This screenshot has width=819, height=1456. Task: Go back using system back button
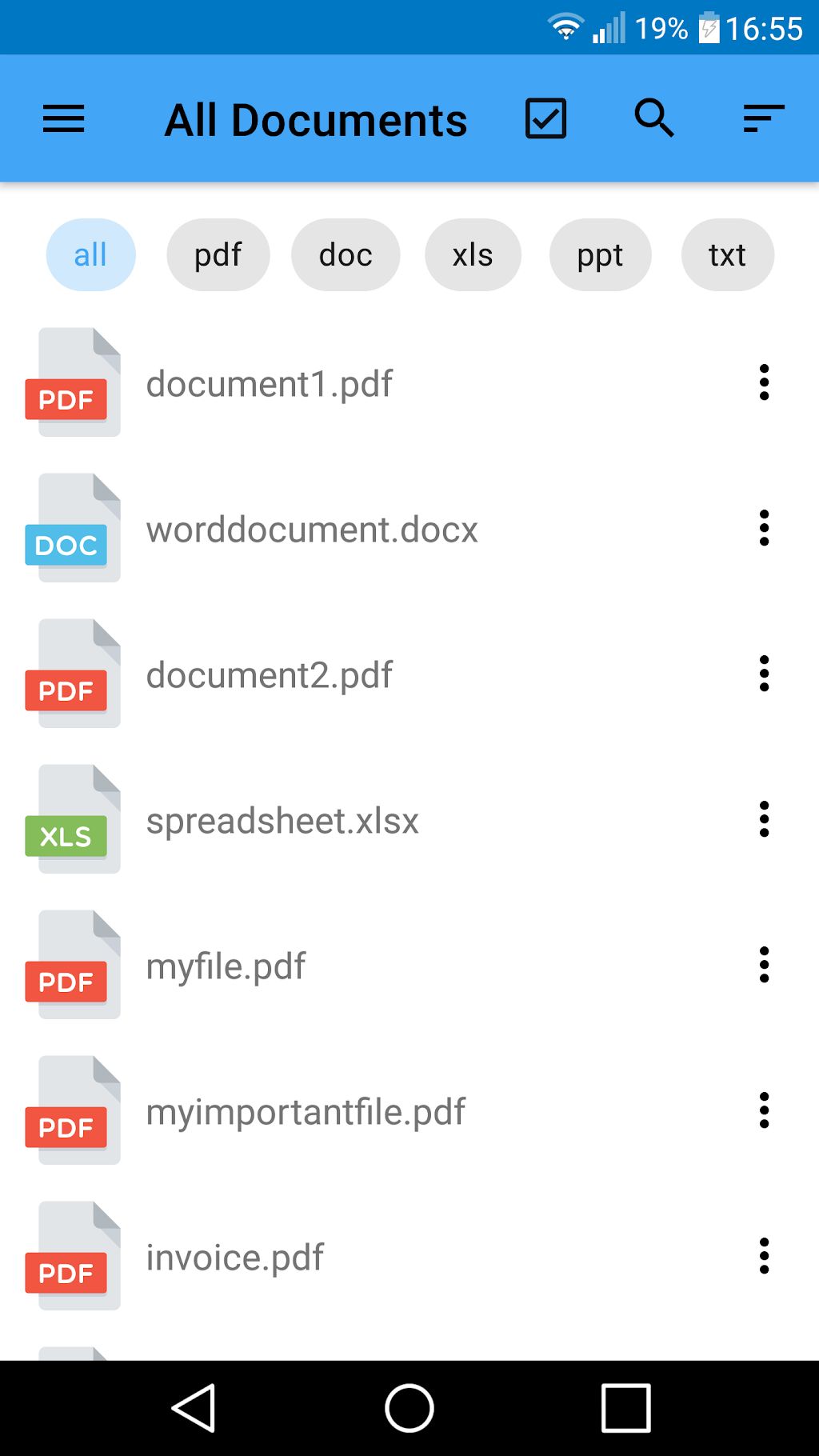pos(194,1408)
